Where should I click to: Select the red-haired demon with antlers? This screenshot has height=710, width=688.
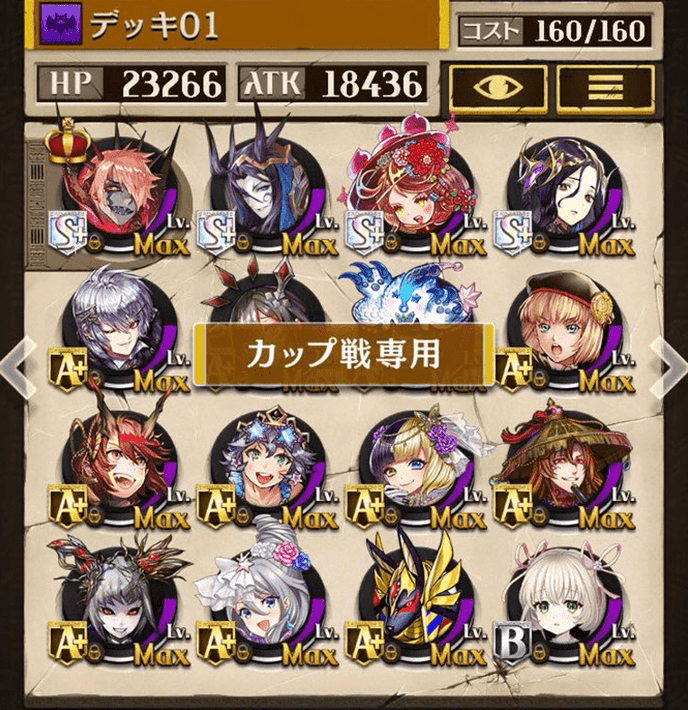[x=115, y=465]
